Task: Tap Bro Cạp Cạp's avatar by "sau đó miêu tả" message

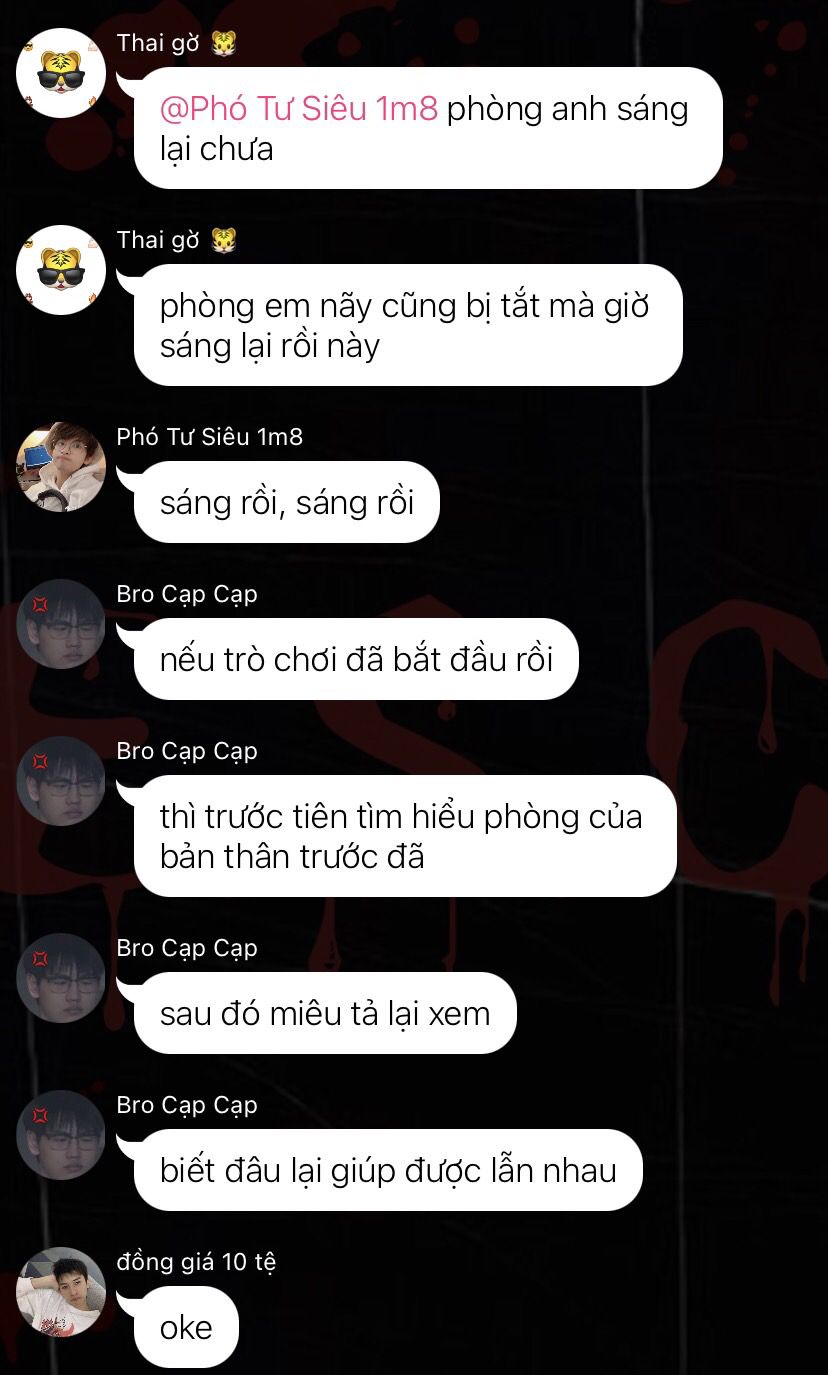Action: tap(61, 978)
